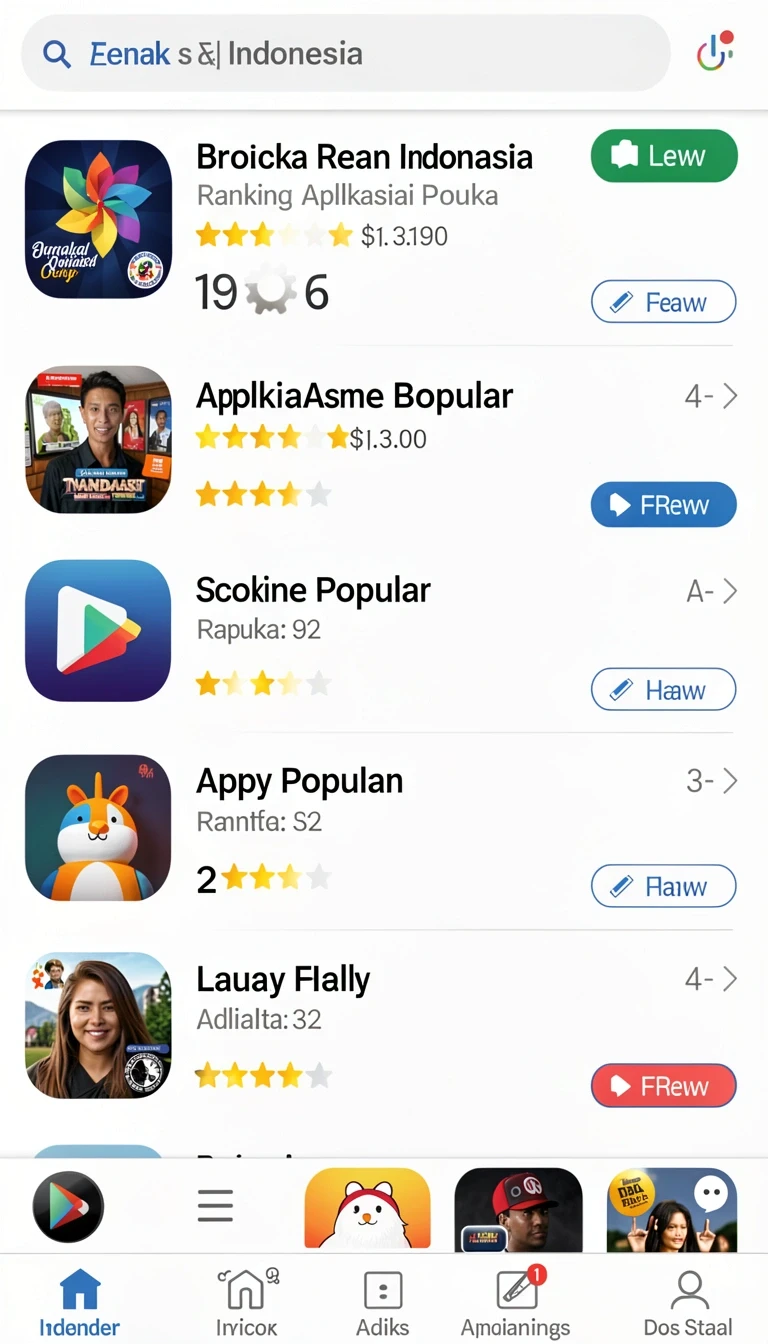Open the Enenak s & Indonesia search field
This screenshot has width=768, height=1344.
[x=345, y=53]
